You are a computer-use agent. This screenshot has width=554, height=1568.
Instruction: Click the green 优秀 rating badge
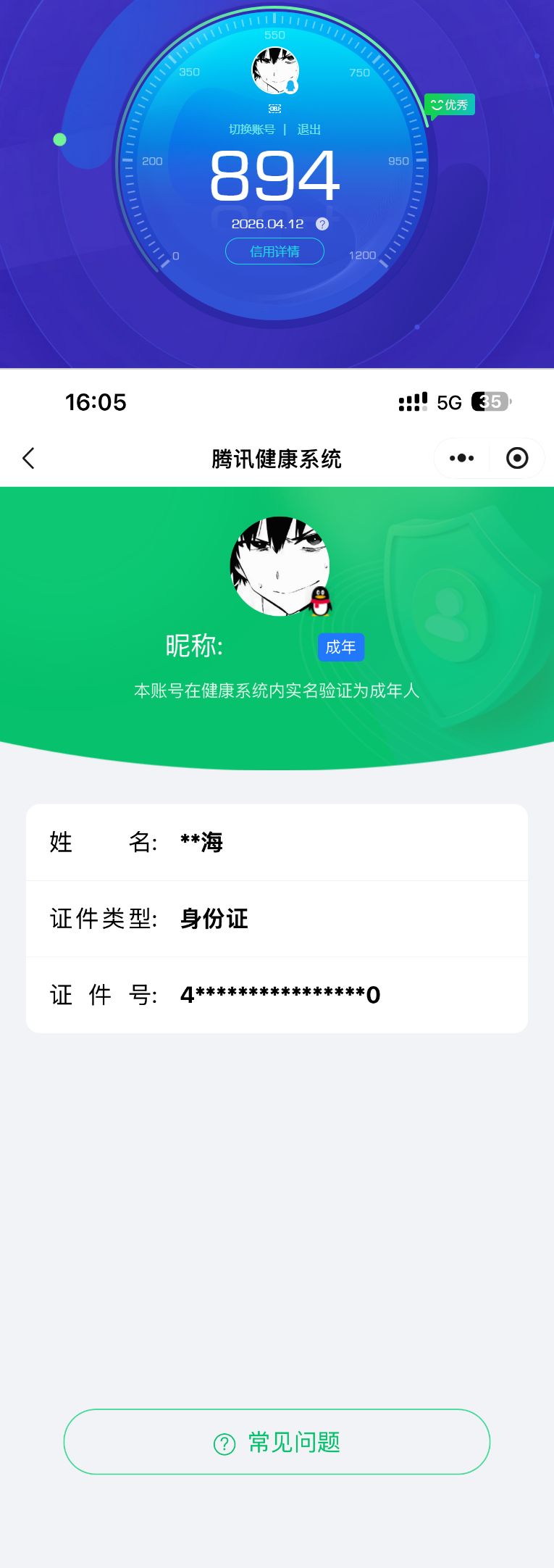coord(450,104)
